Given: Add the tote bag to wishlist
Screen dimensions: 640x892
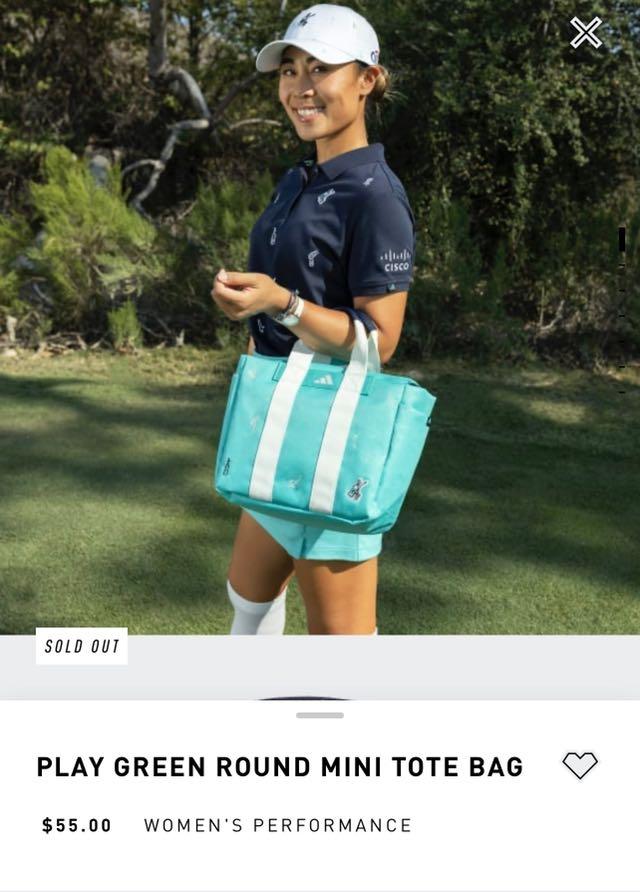Looking at the screenshot, I should pos(579,766).
